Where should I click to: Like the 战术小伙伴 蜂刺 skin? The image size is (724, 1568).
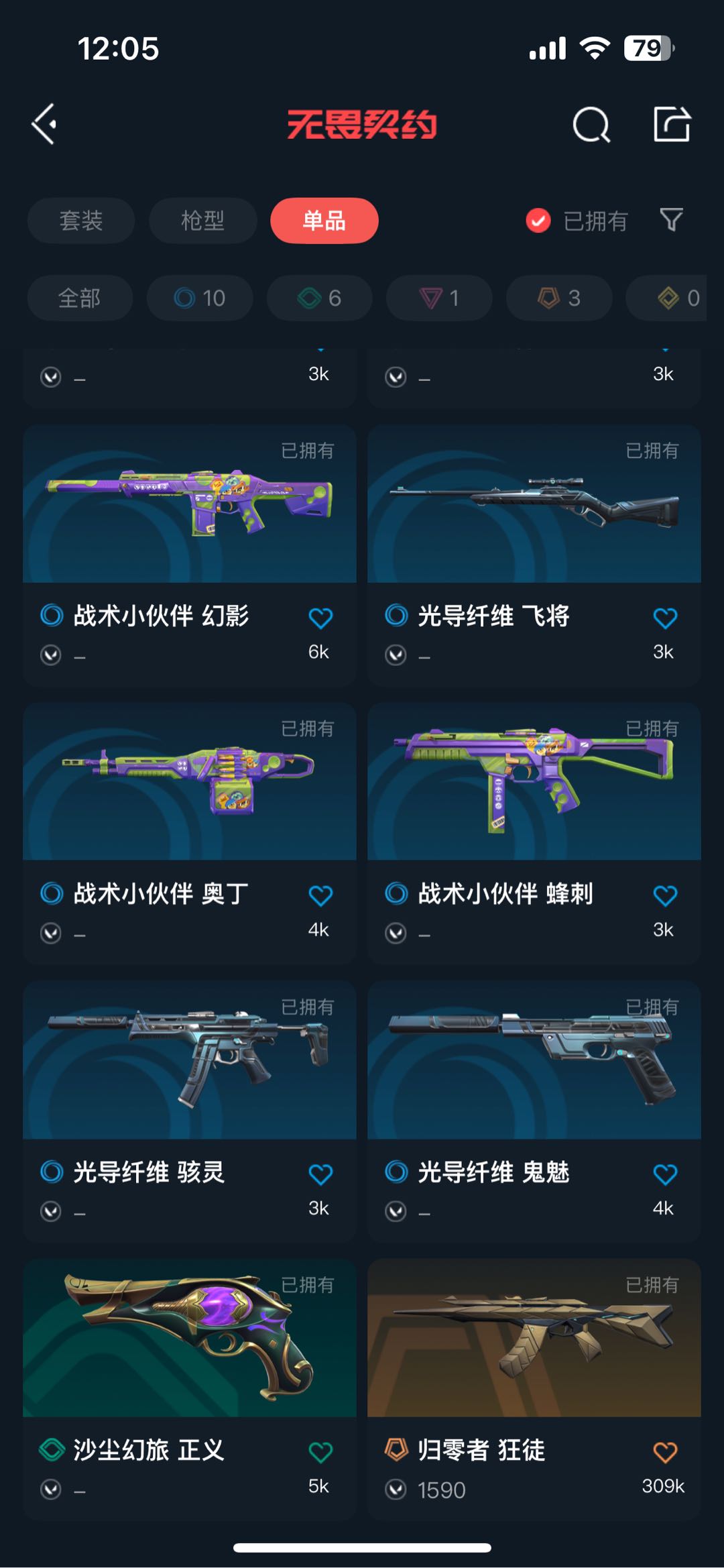point(665,895)
